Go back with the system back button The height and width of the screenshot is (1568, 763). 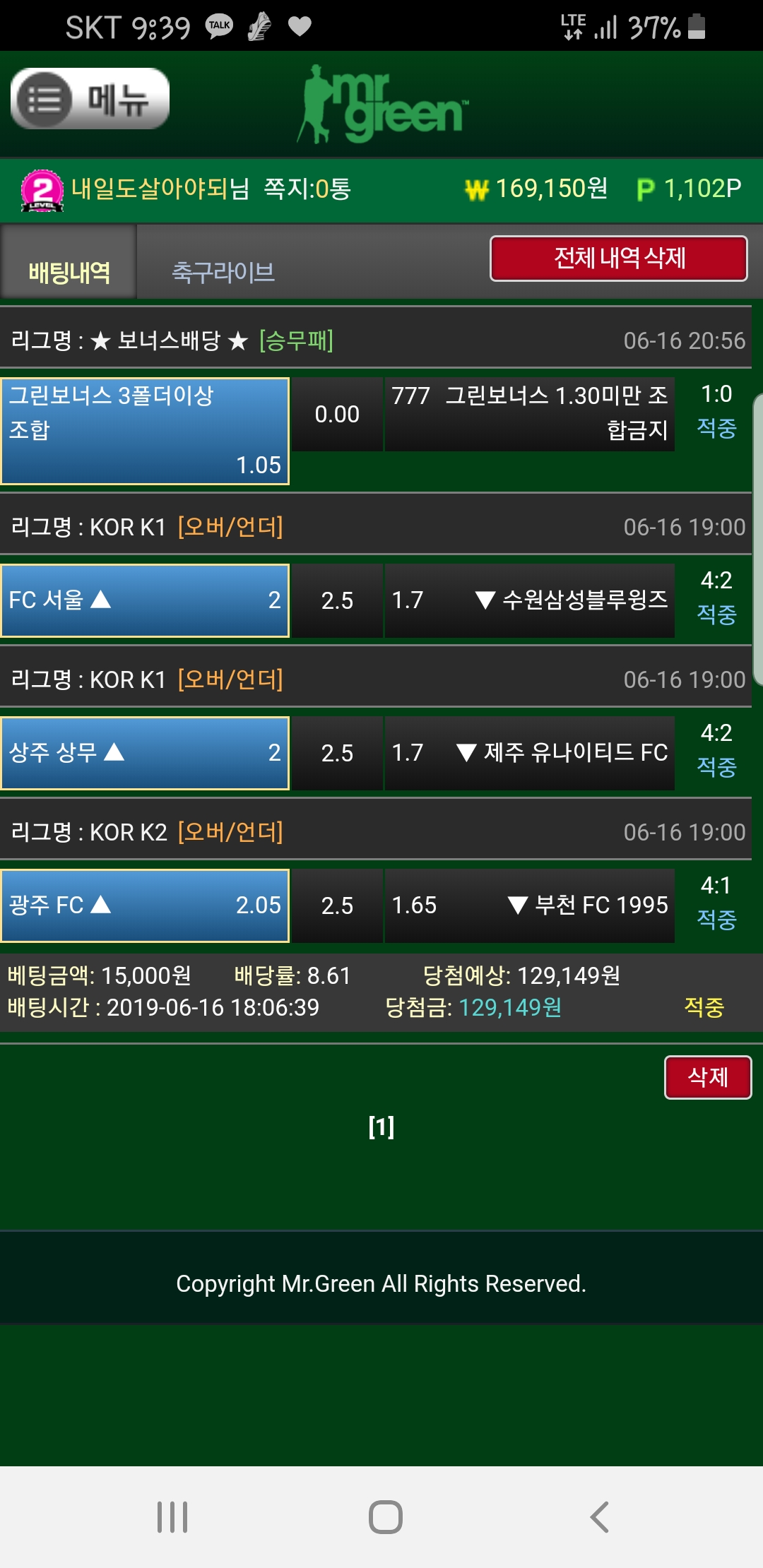click(599, 1516)
